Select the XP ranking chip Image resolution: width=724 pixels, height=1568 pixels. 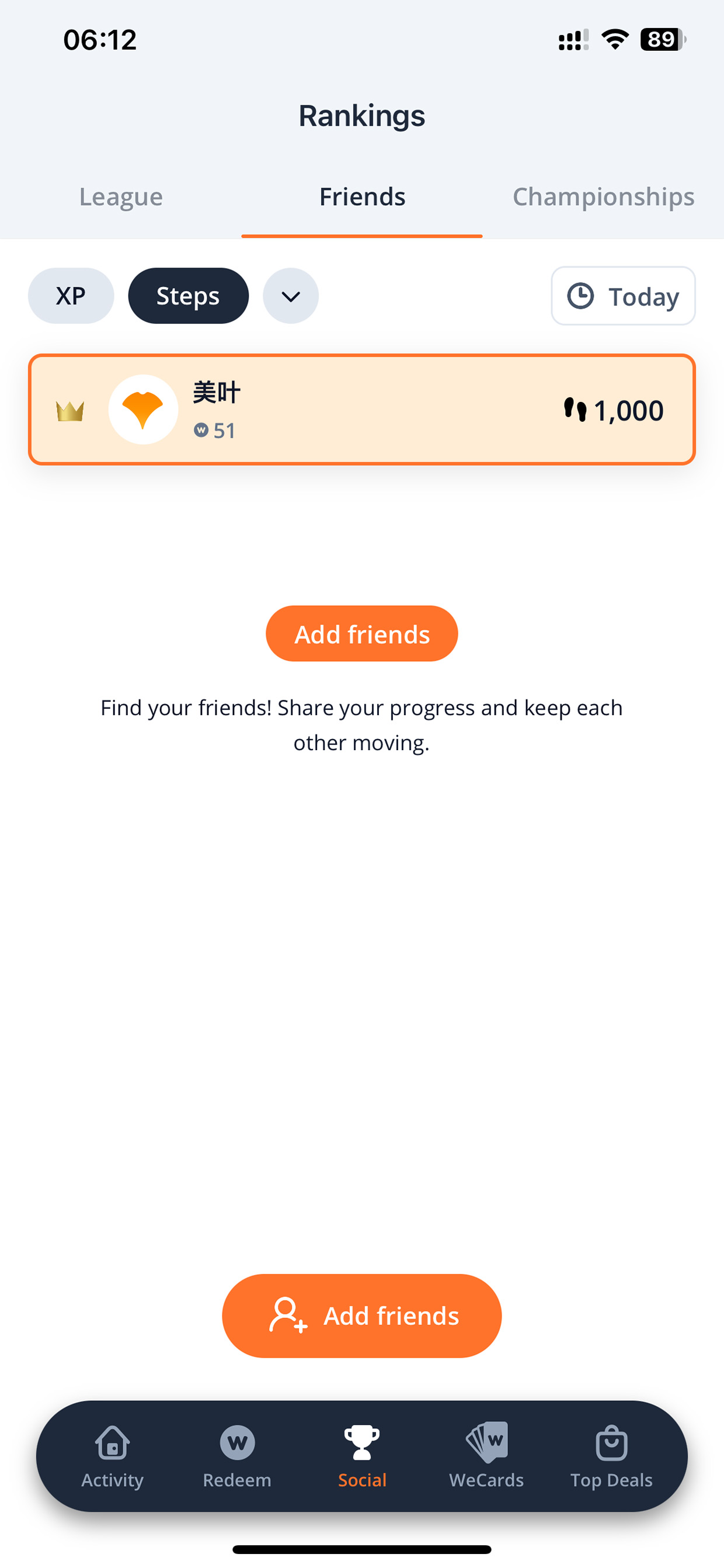(71, 296)
